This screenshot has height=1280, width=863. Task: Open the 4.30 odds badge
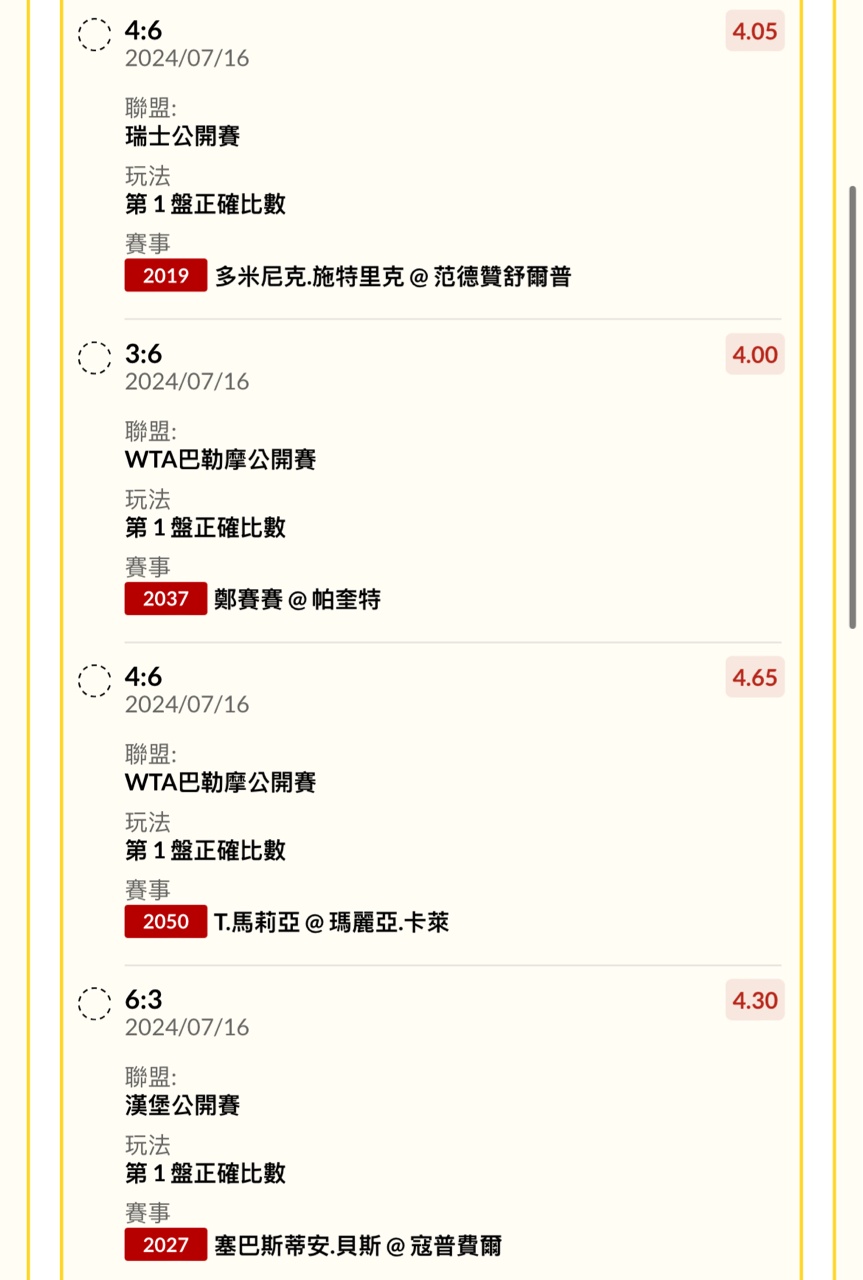[x=755, y=1000]
